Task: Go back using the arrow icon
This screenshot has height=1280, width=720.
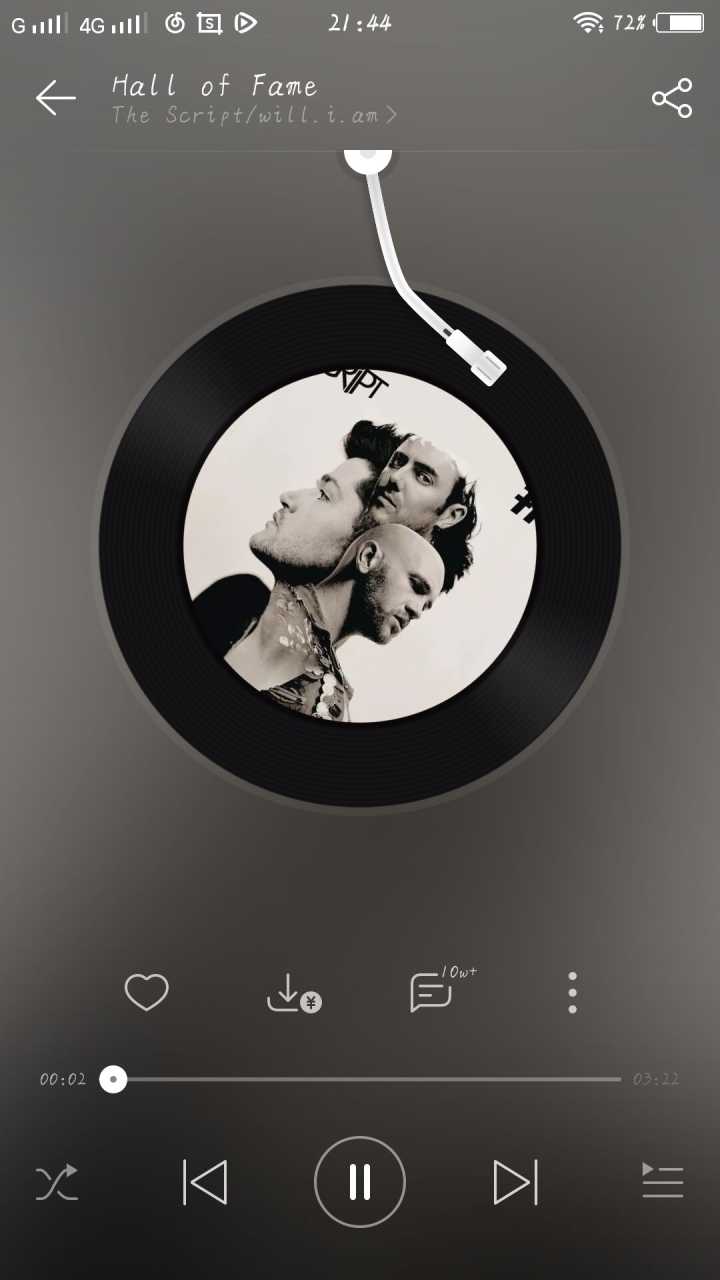Action: pos(56,98)
